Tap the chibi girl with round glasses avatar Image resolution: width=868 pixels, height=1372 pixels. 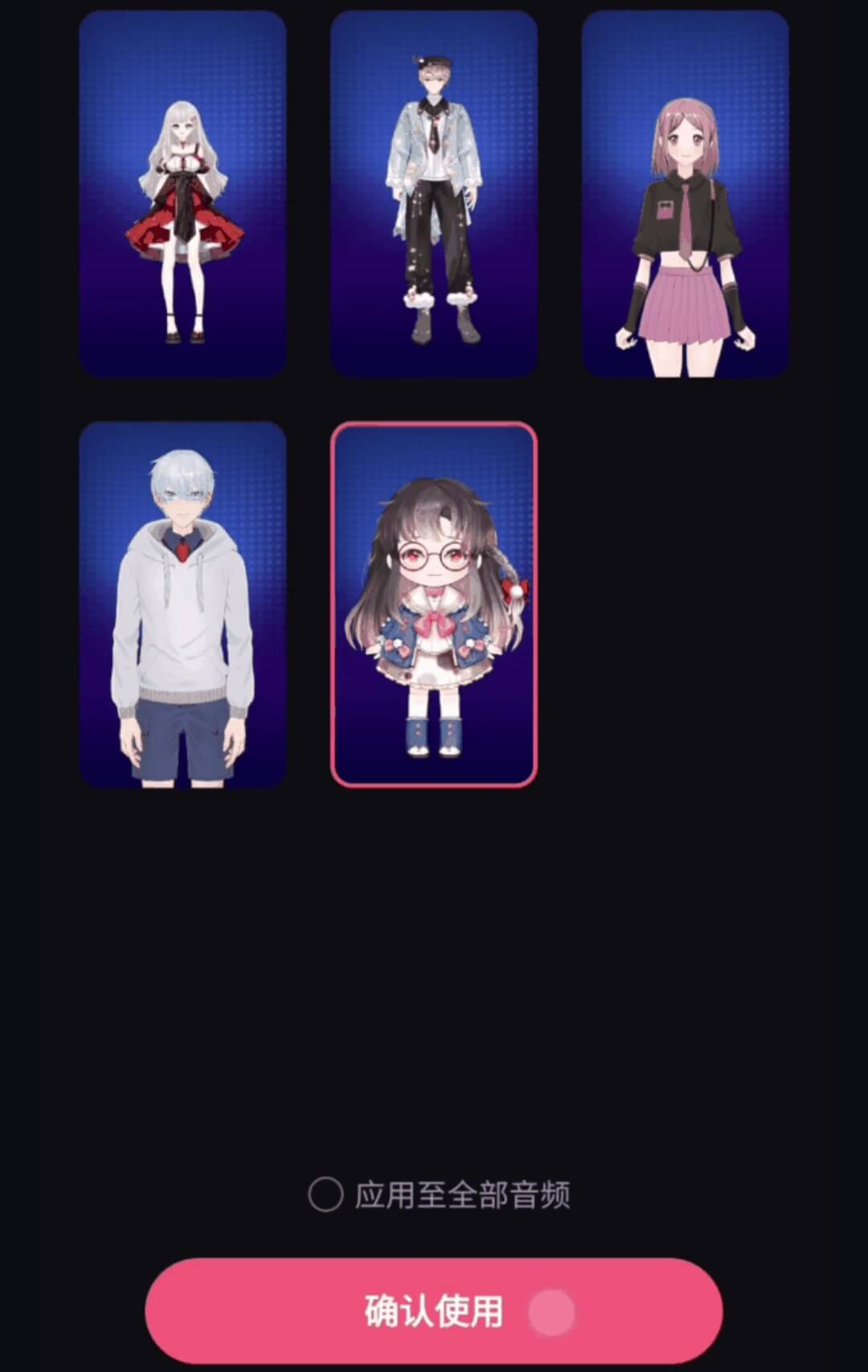[434, 604]
